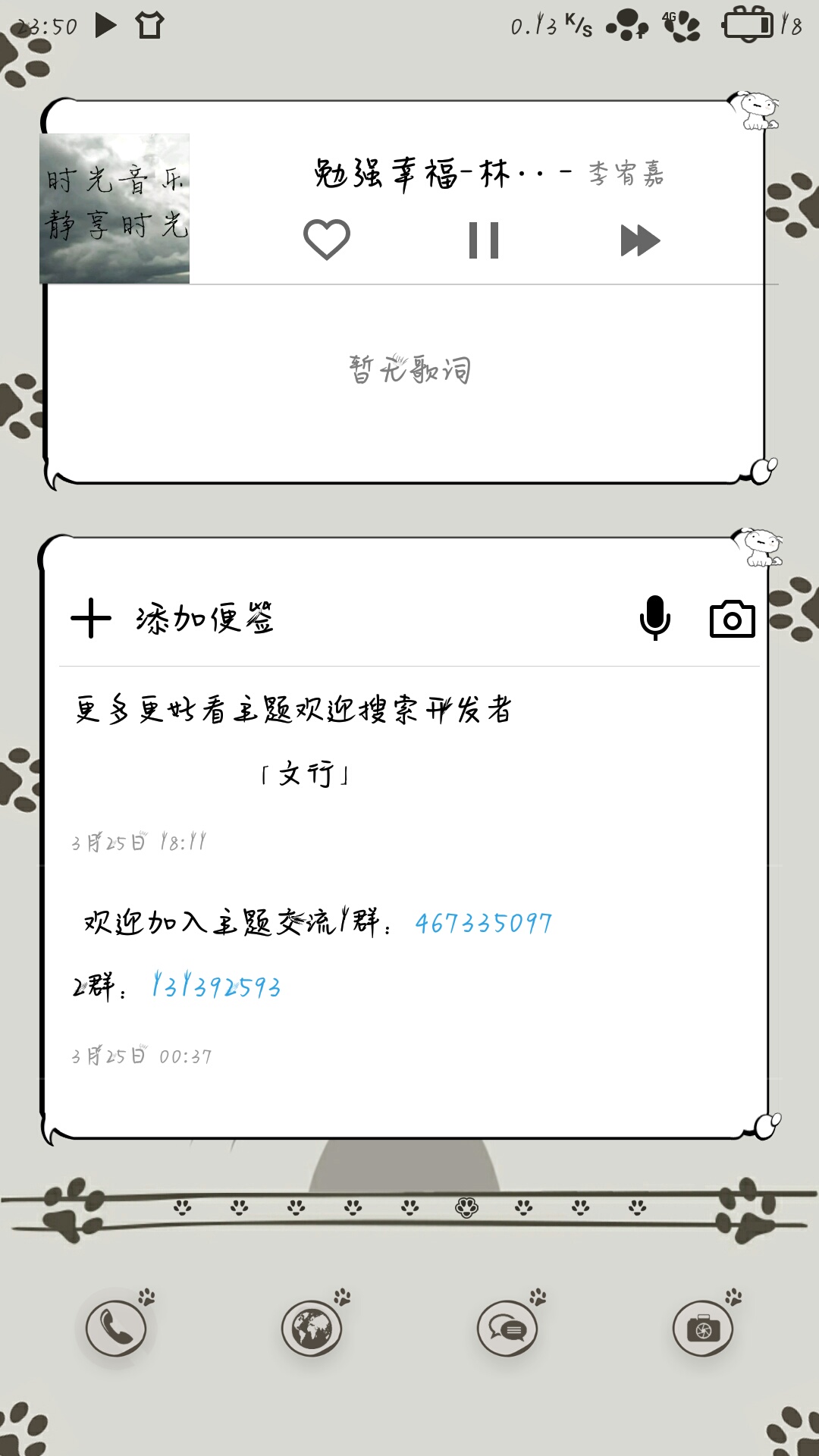Image resolution: width=819 pixels, height=1456 pixels.
Task: Launch the Camera app in the dock
Action: coord(703,1329)
